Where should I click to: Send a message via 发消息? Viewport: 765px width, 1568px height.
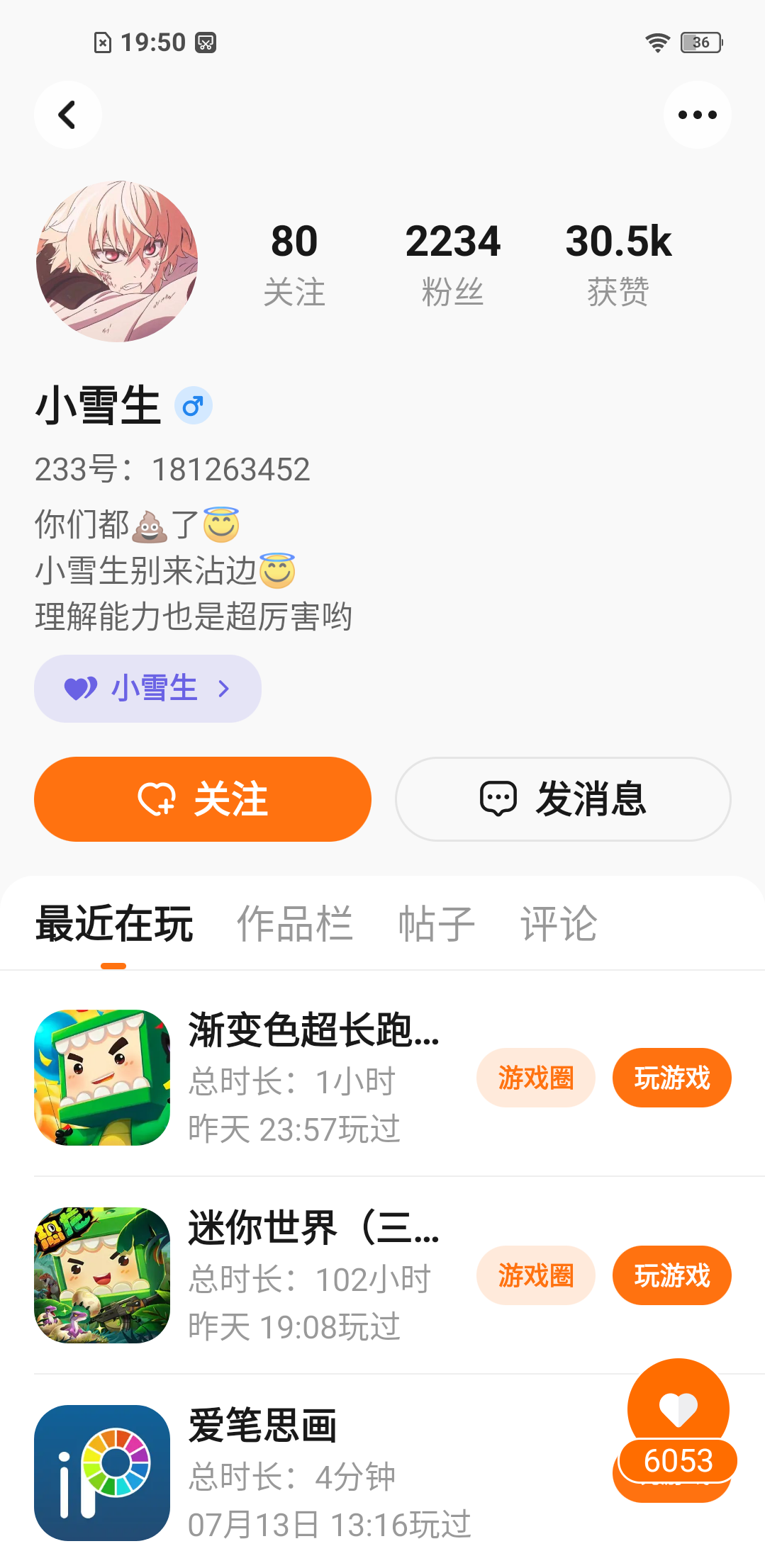pyautogui.click(x=563, y=799)
